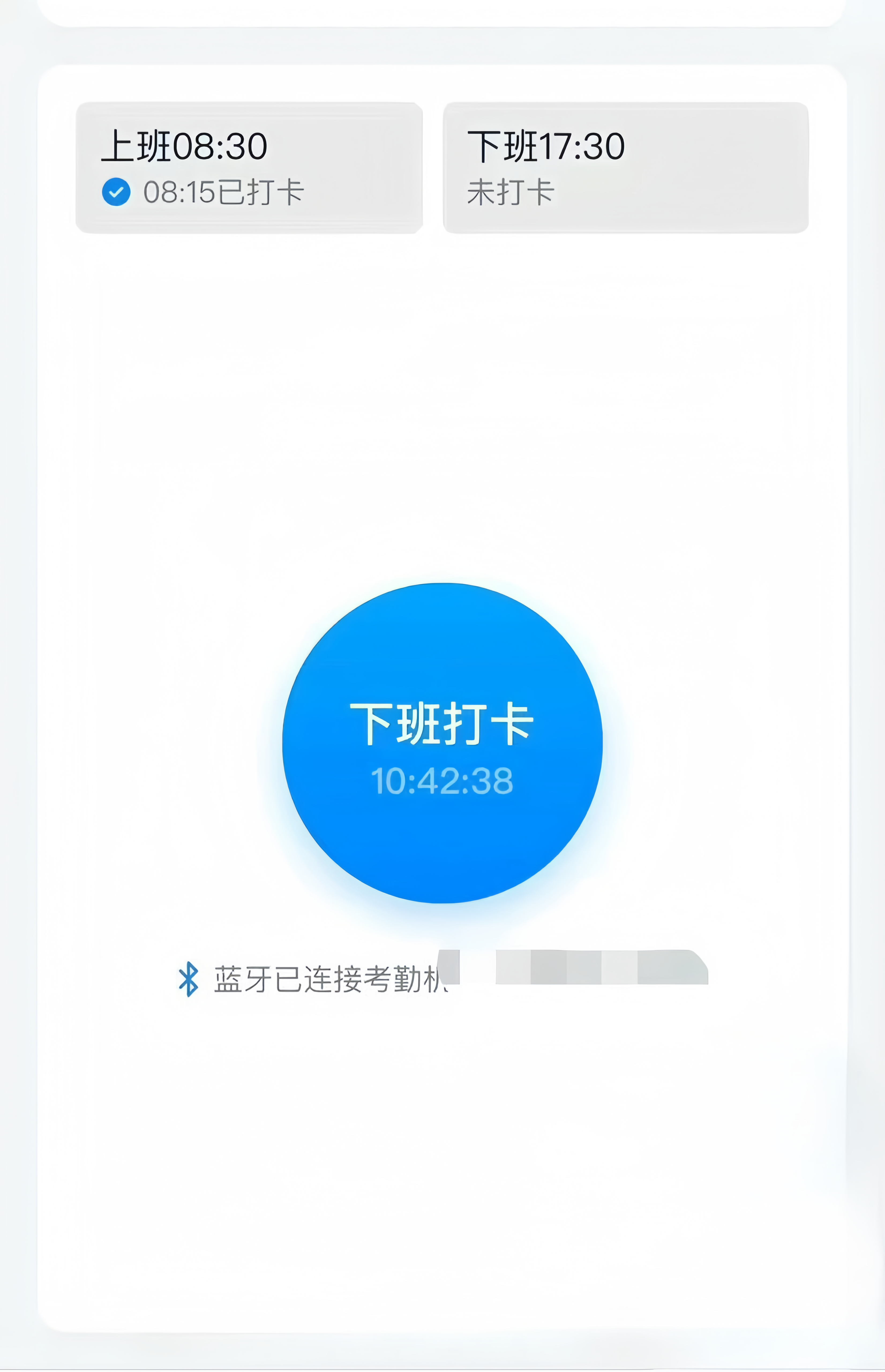Screen dimensions: 885x1372
Task: Open the 上班08:30 punch record card
Action: click(249, 167)
